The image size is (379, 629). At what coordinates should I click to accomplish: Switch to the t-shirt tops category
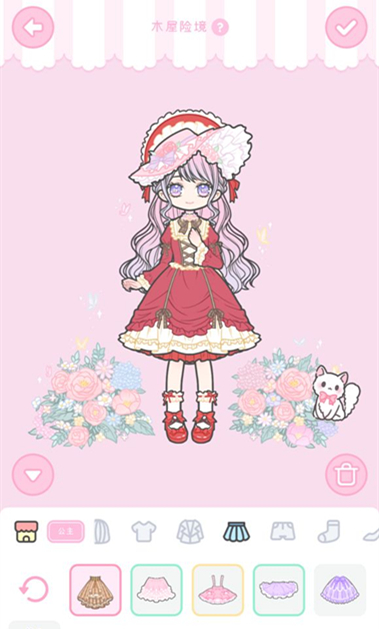(144, 532)
